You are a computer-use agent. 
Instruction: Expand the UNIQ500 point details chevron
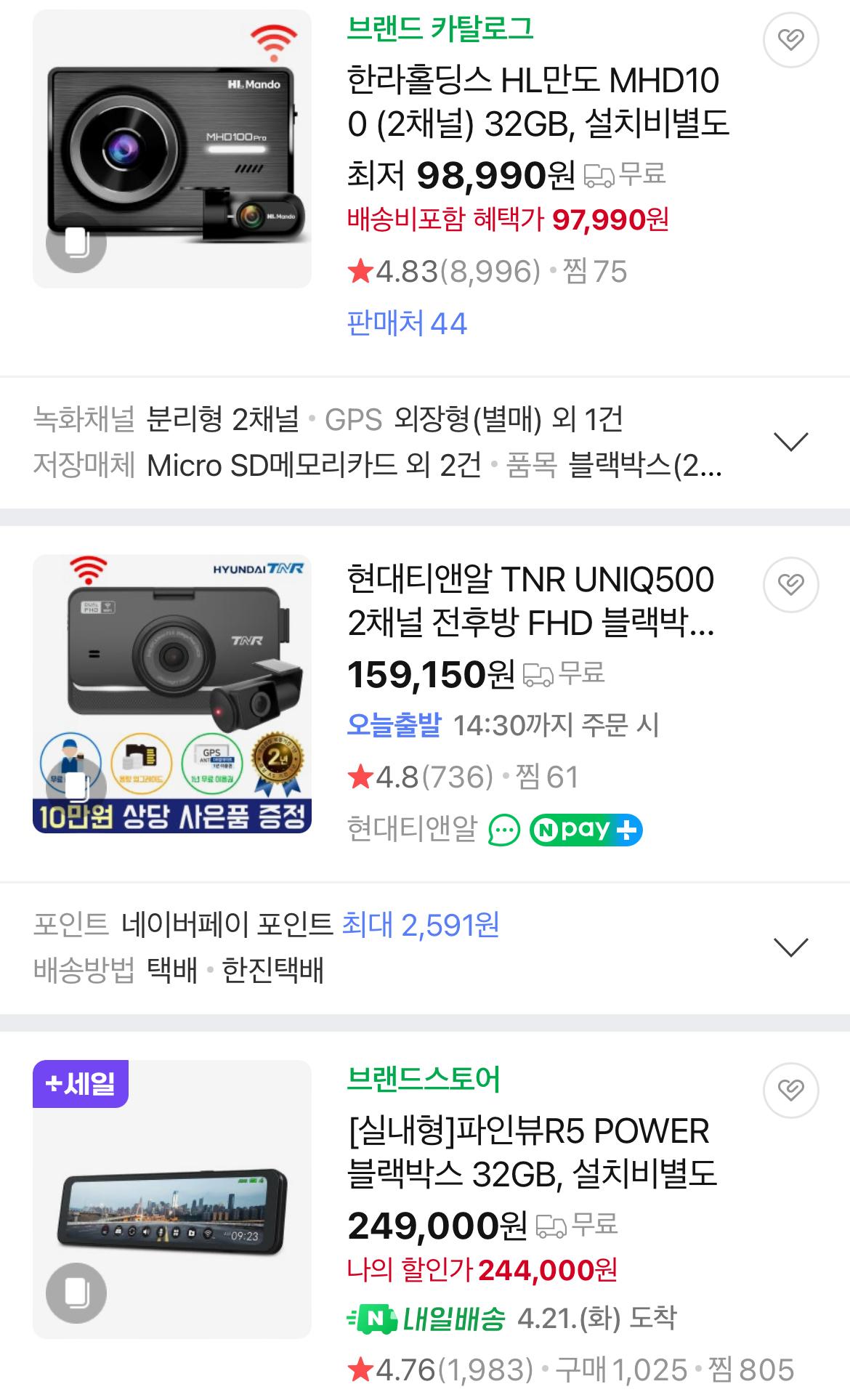coord(790,948)
